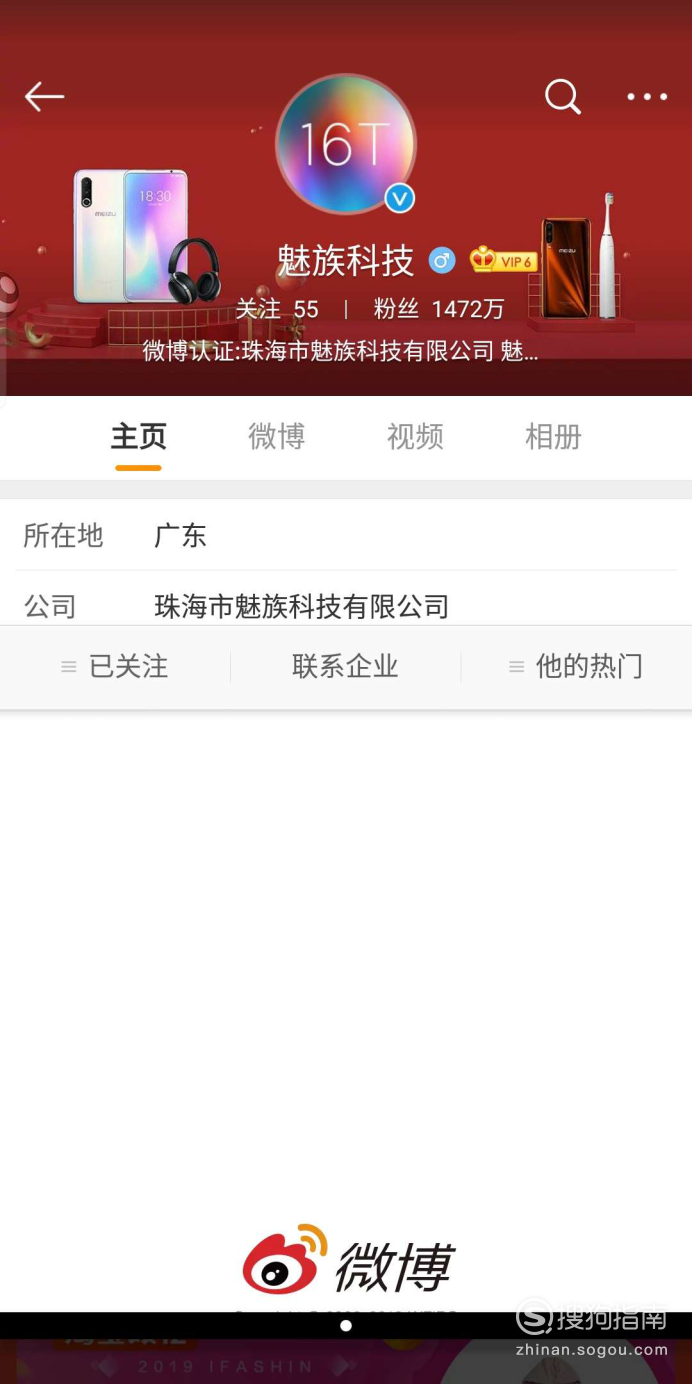
Task: Go back using the arrow icon
Action: [44, 97]
